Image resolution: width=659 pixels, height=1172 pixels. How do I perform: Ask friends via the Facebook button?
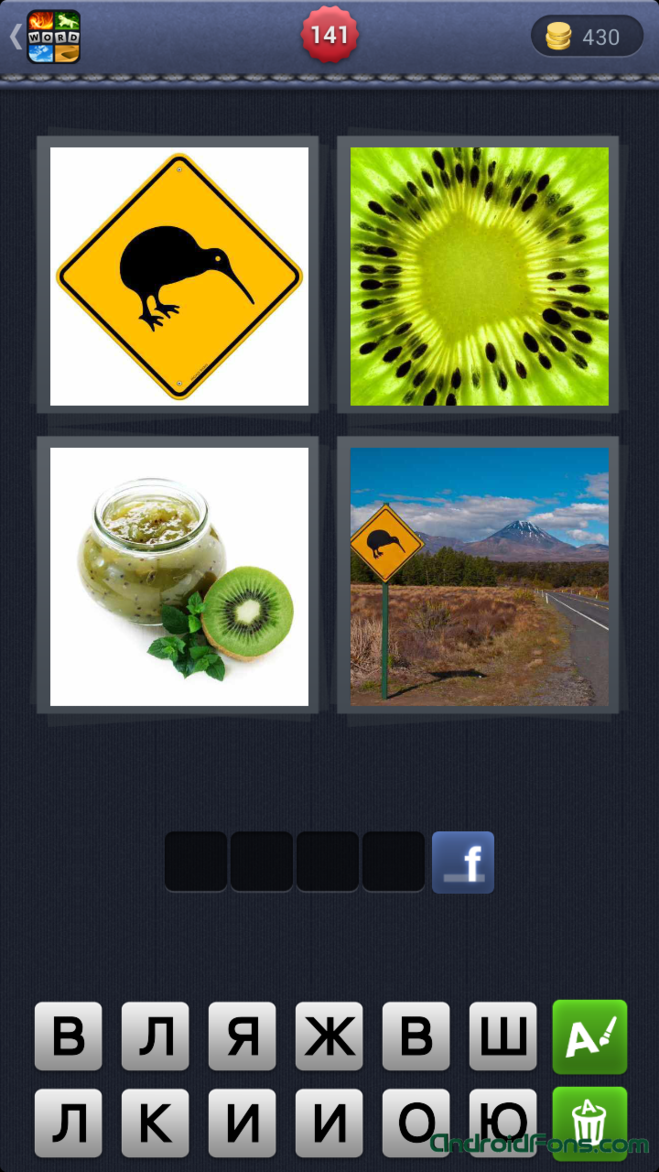[463, 862]
